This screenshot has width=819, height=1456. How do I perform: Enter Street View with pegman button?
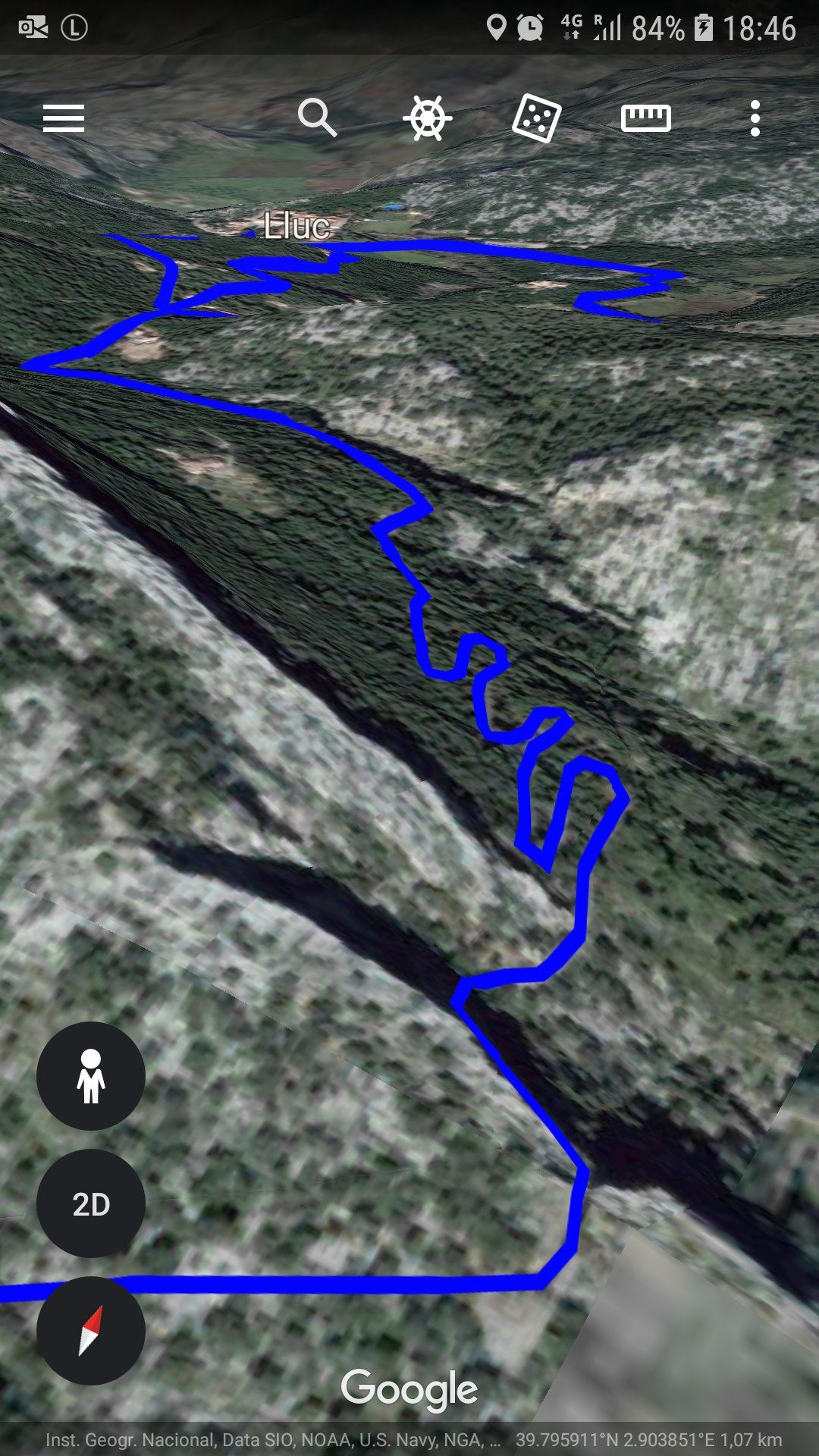pyautogui.click(x=91, y=1076)
